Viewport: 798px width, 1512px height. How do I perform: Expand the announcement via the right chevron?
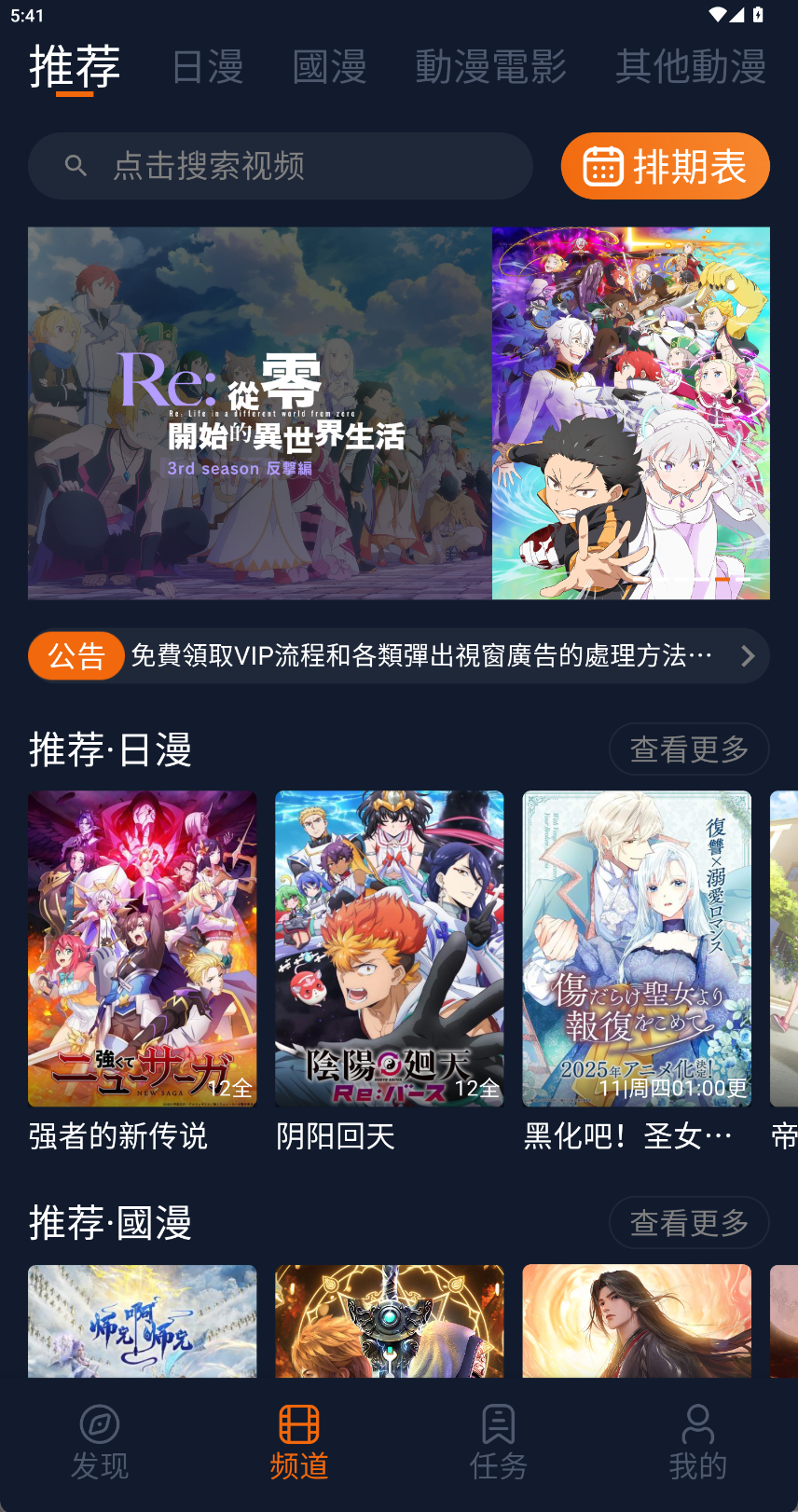[747, 655]
